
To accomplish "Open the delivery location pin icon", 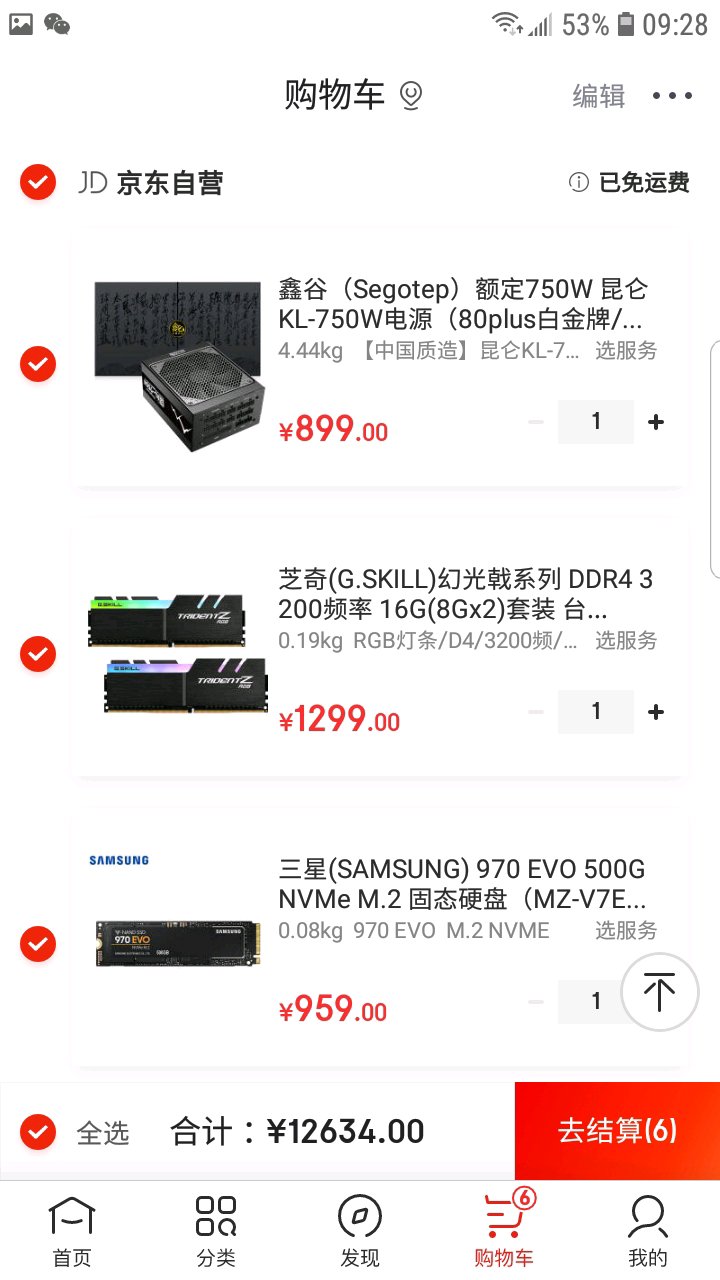I will tap(410, 96).
